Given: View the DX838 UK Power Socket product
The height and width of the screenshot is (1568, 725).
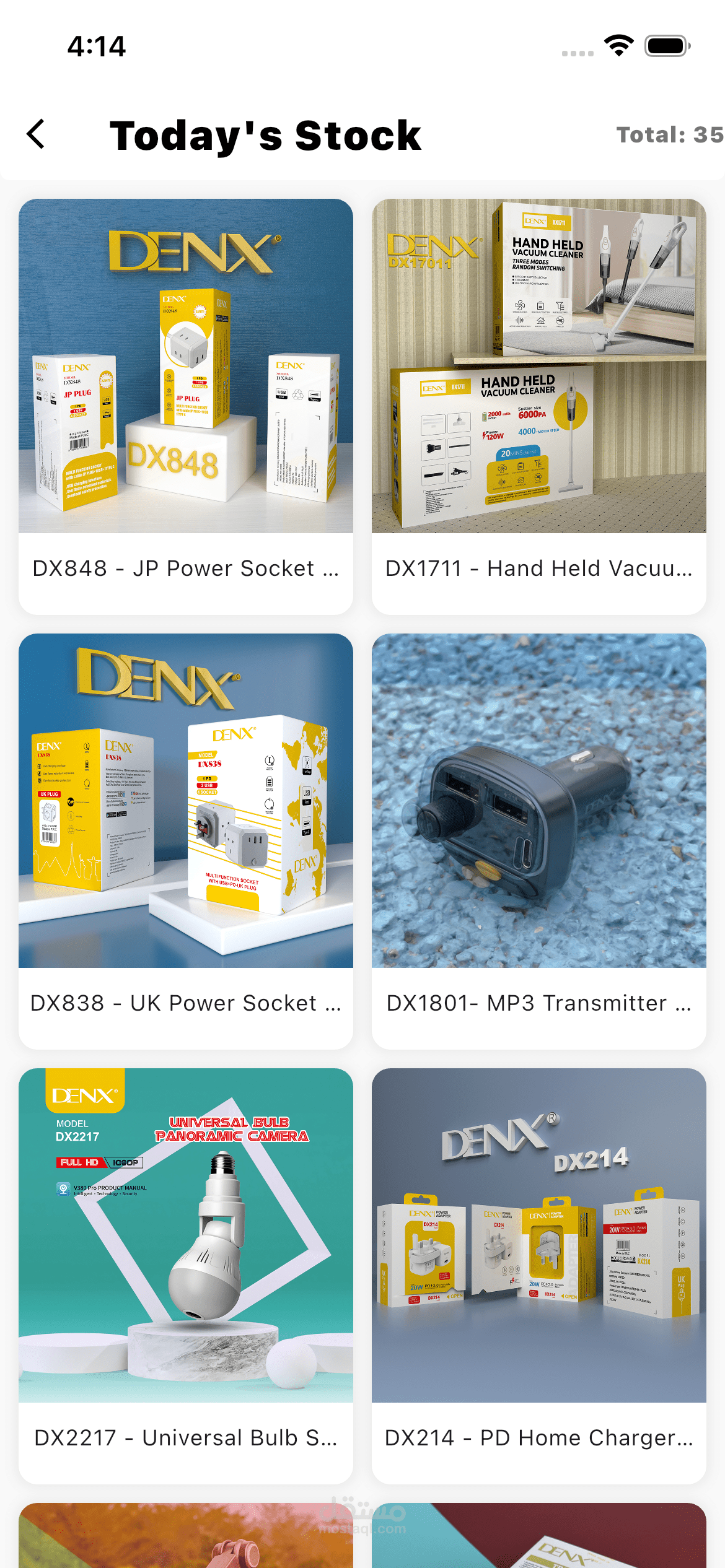Looking at the screenshot, I should (186, 840).
